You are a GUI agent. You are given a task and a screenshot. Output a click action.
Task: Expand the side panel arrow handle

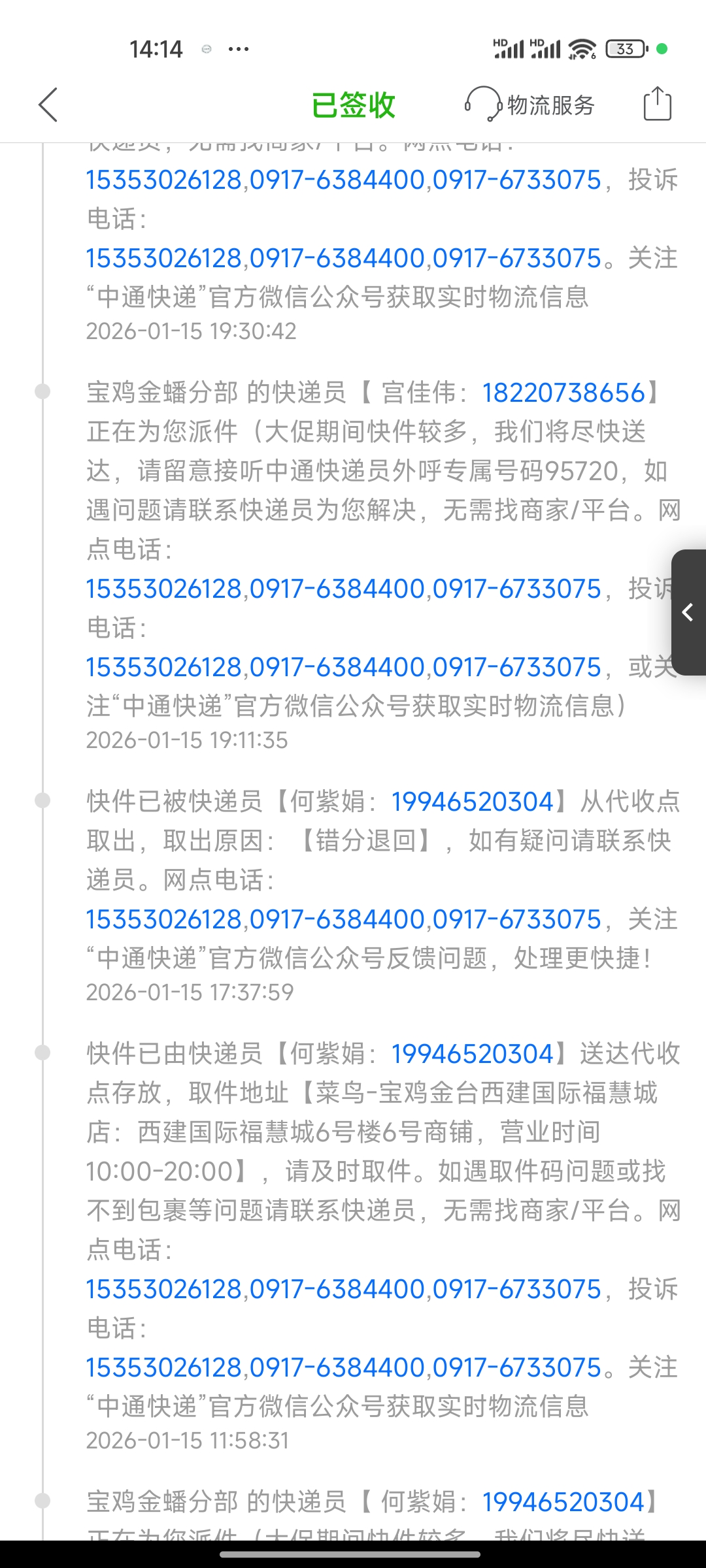pos(688,612)
